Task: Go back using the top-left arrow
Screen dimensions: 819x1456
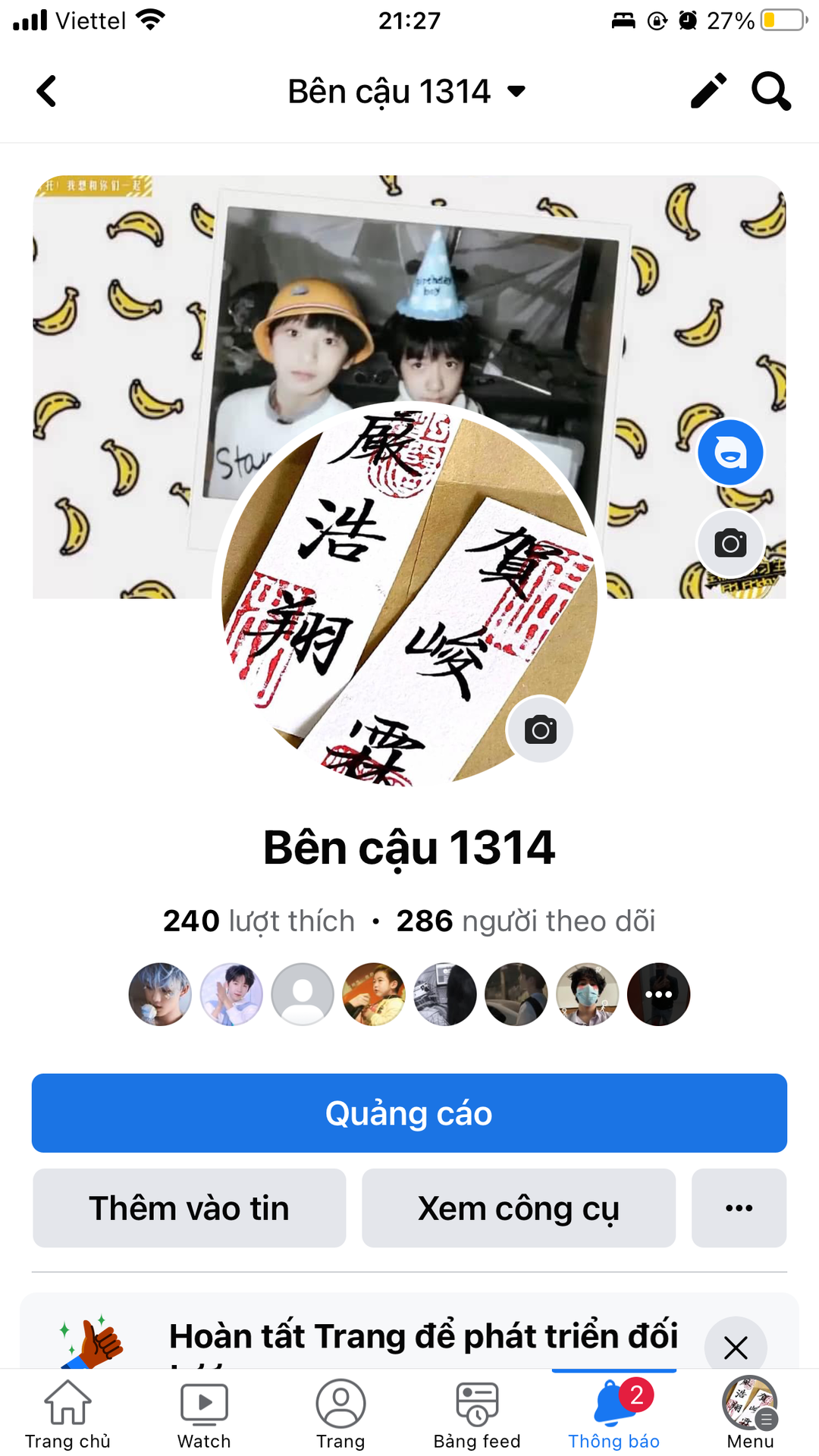Action: (x=47, y=92)
